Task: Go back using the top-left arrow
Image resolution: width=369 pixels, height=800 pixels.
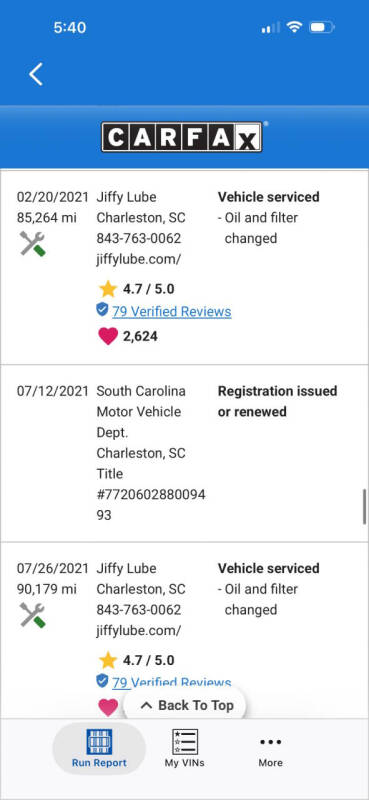Action: click(36, 74)
